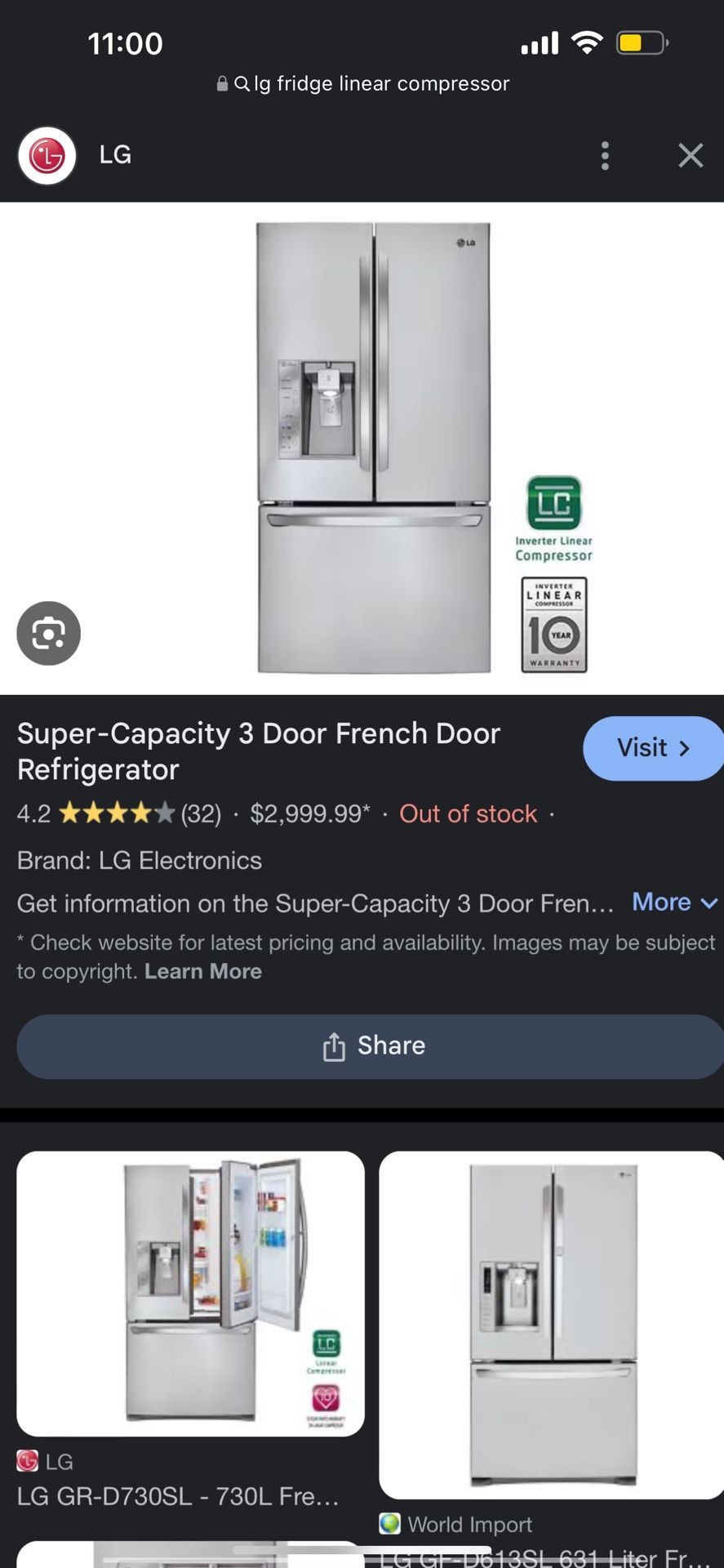Select the GF-D613SL fridge thumbnail
This screenshot has height=1568, width=724.
point(550,1327)
